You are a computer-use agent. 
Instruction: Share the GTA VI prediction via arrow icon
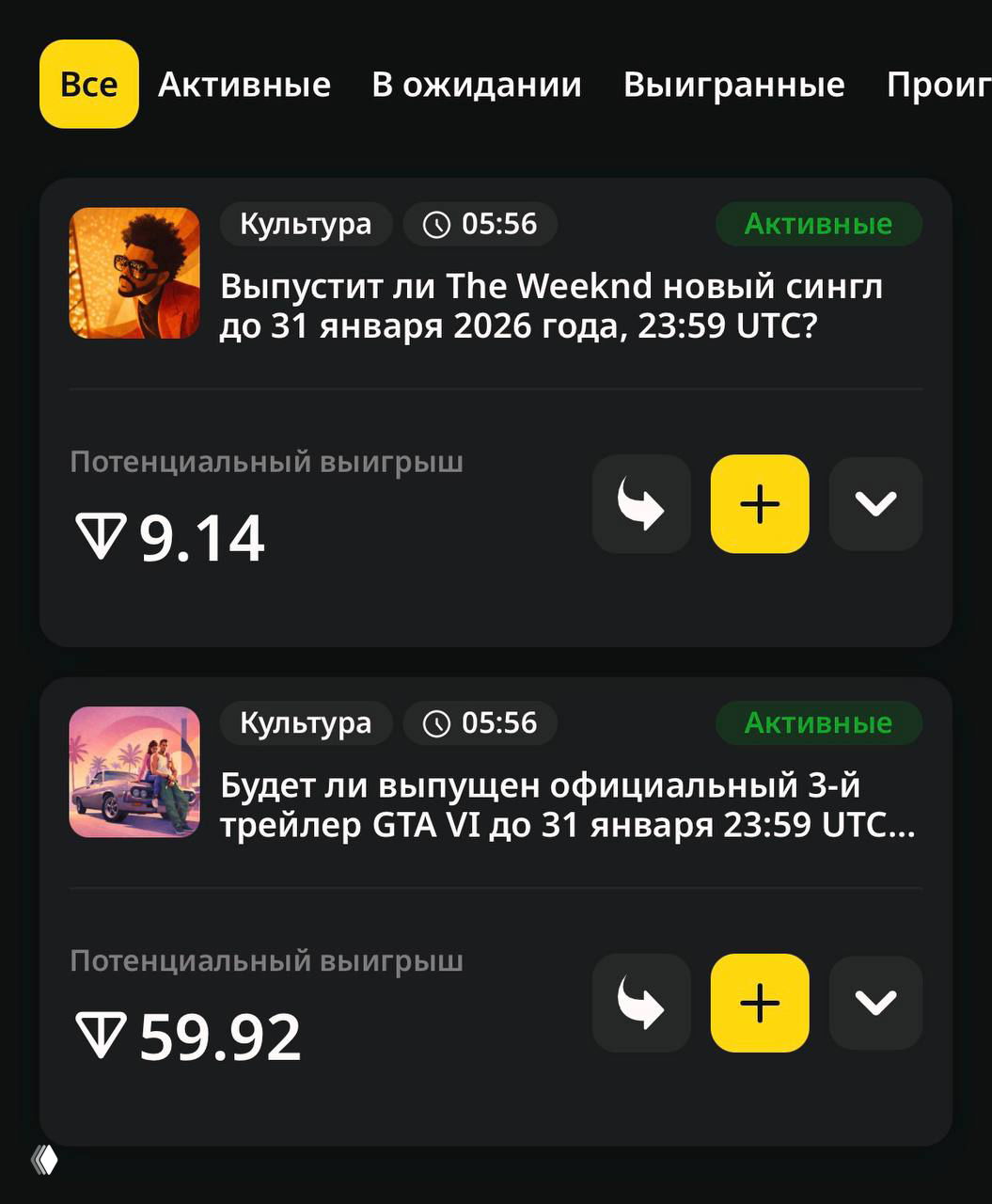point(640,1003)
